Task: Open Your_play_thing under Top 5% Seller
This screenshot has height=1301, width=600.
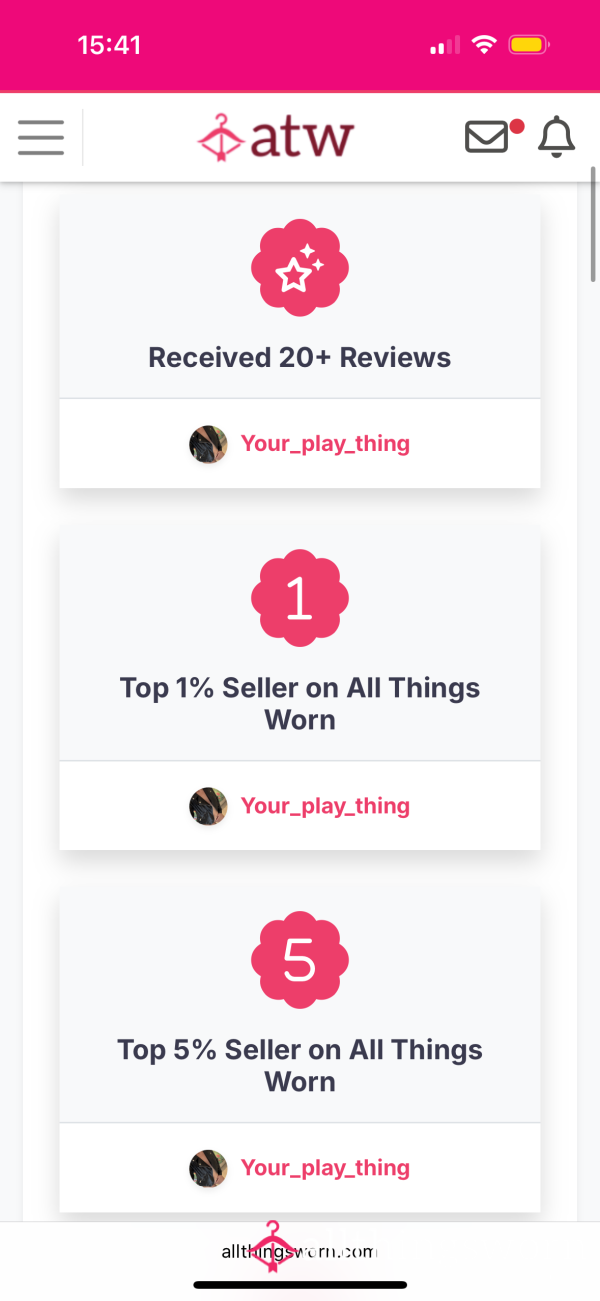Action: click(x=325, y=1167)
